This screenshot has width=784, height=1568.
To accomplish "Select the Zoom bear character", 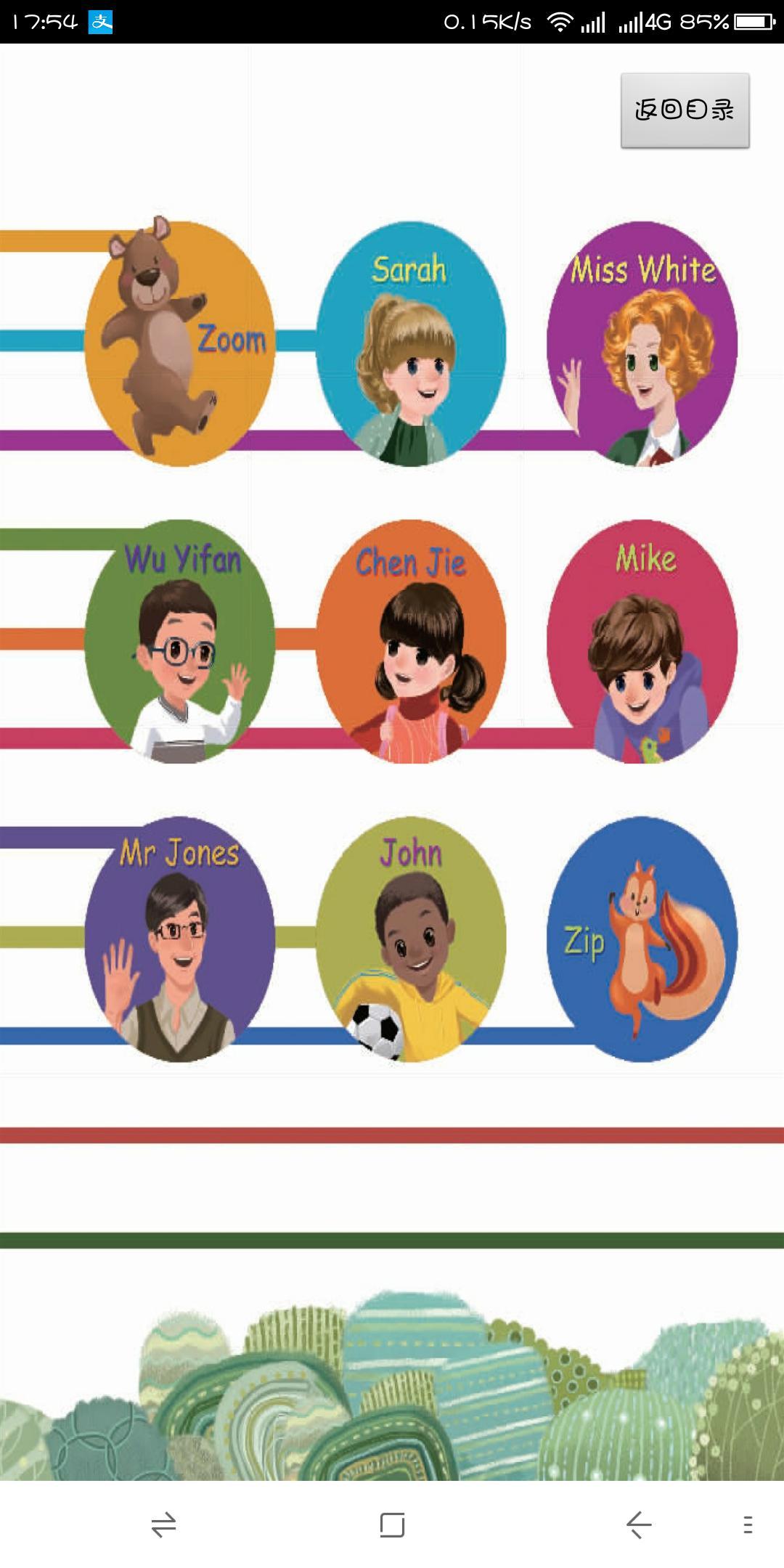I will coord(179,343).
